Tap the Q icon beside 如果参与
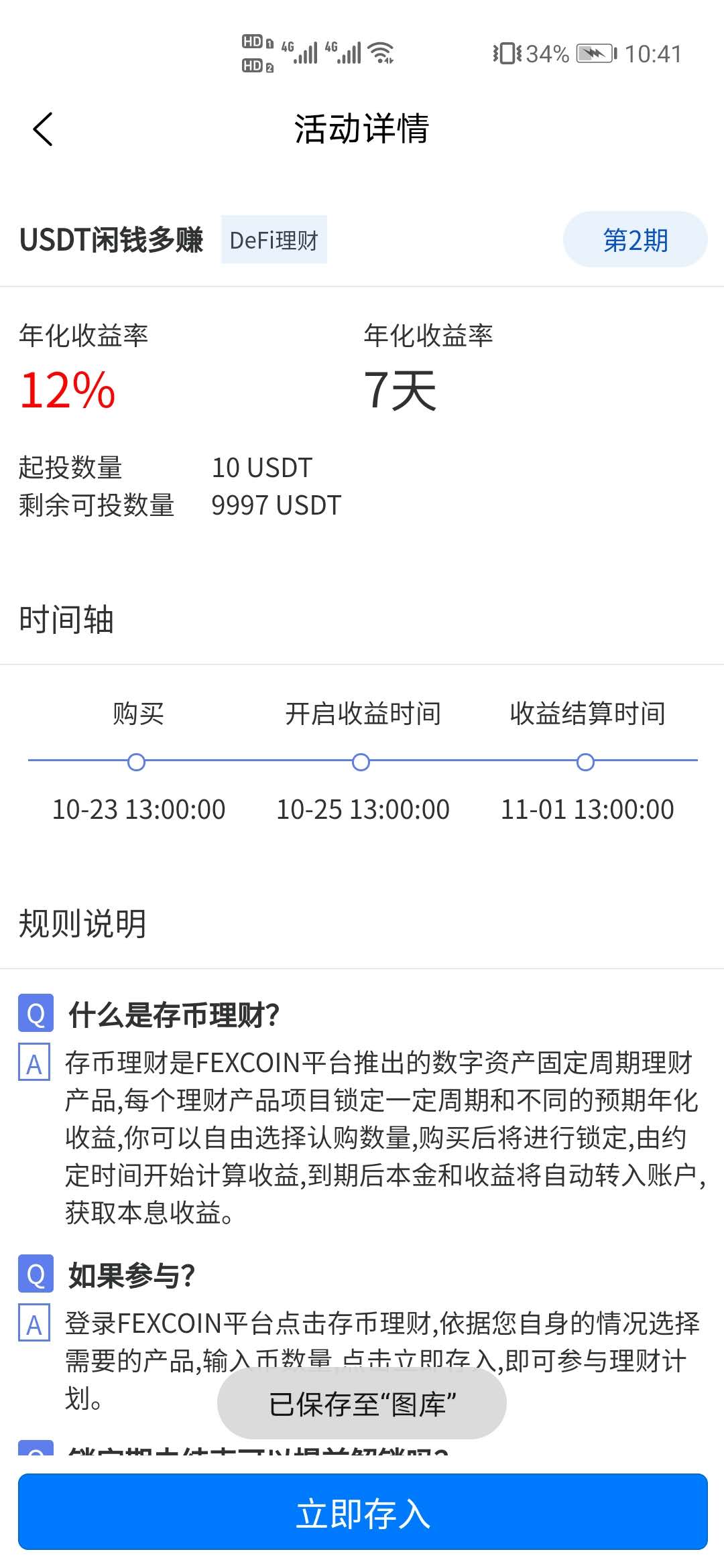 [x=37, y=1274]
